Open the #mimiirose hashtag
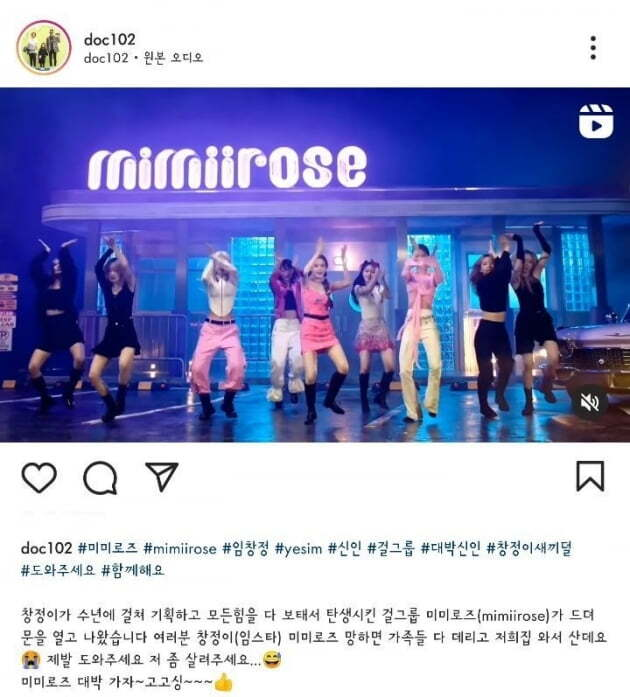 click(181, 548)
